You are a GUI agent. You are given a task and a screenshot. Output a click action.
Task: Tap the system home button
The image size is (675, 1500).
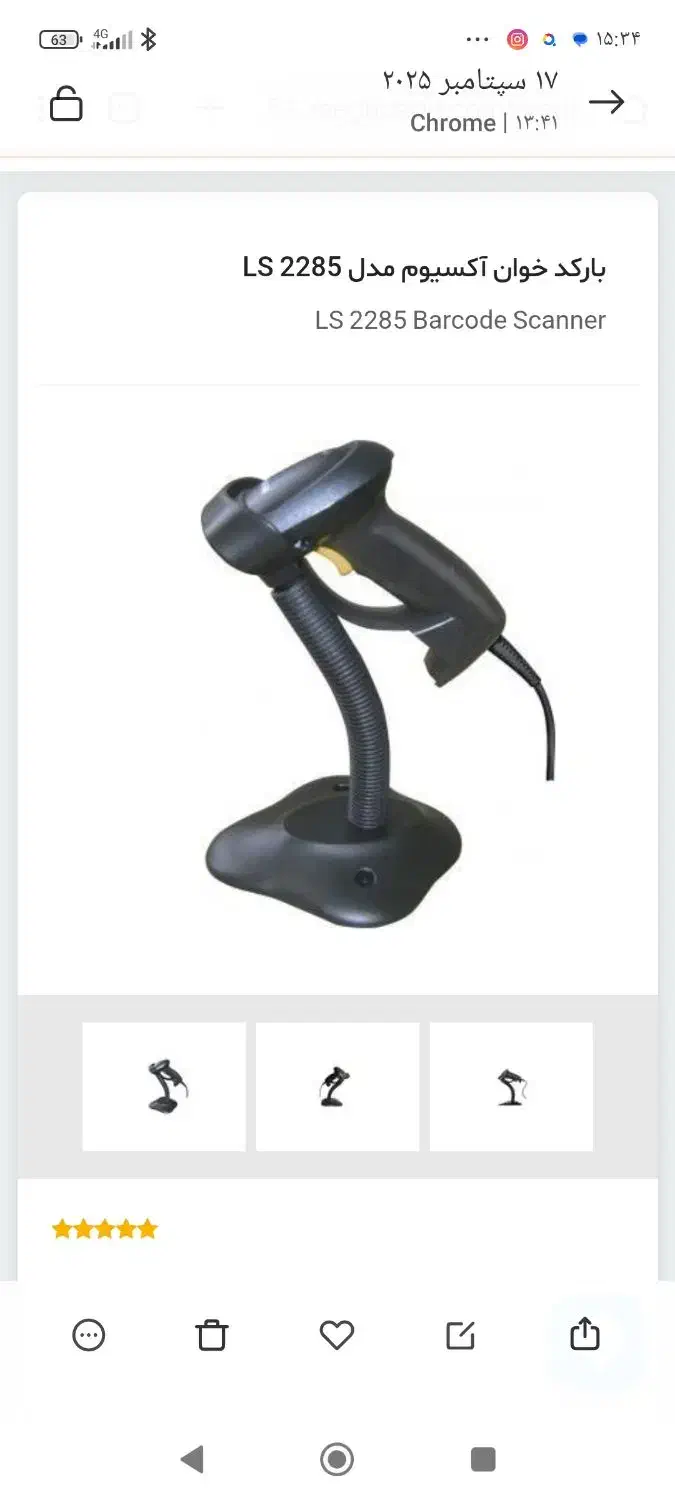[x=337, y=1459]
